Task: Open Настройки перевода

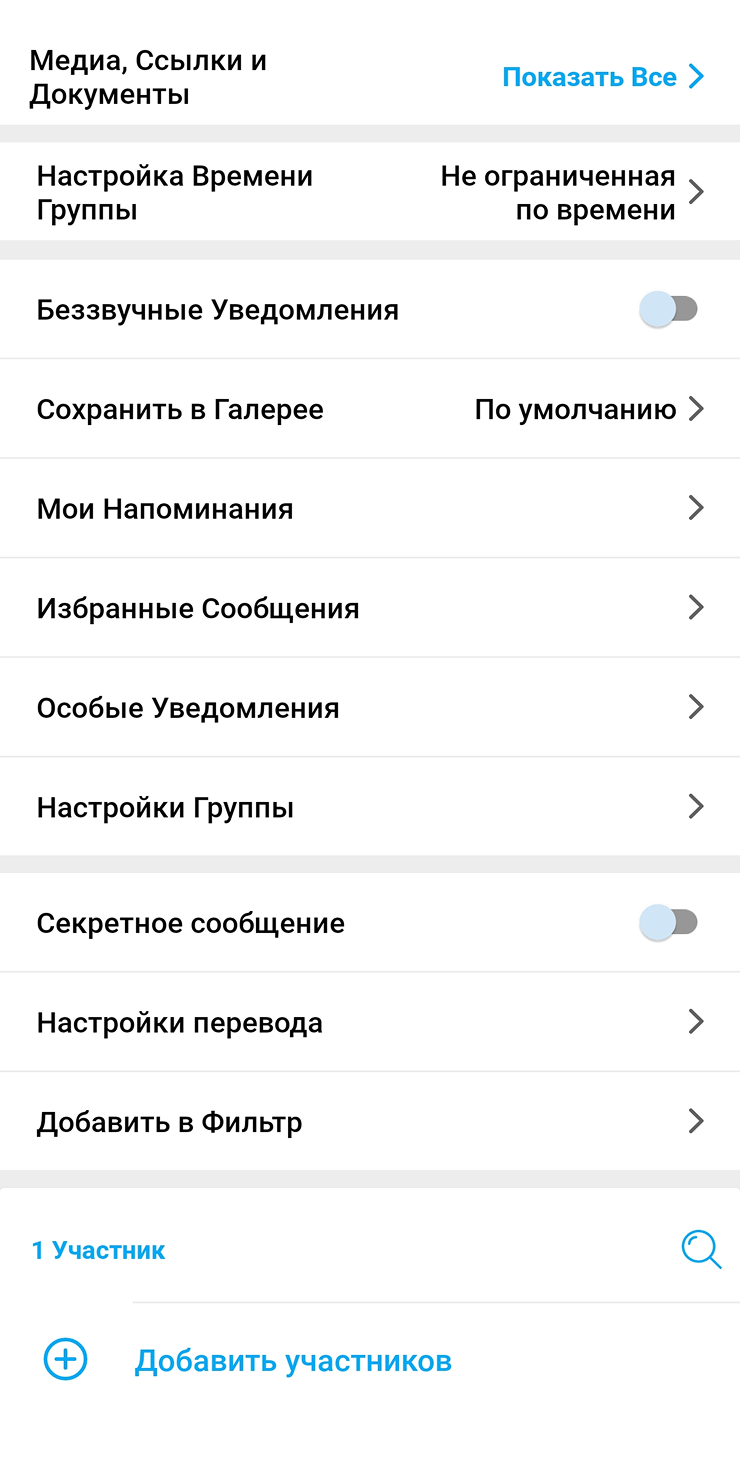Action: (370, 1023)
